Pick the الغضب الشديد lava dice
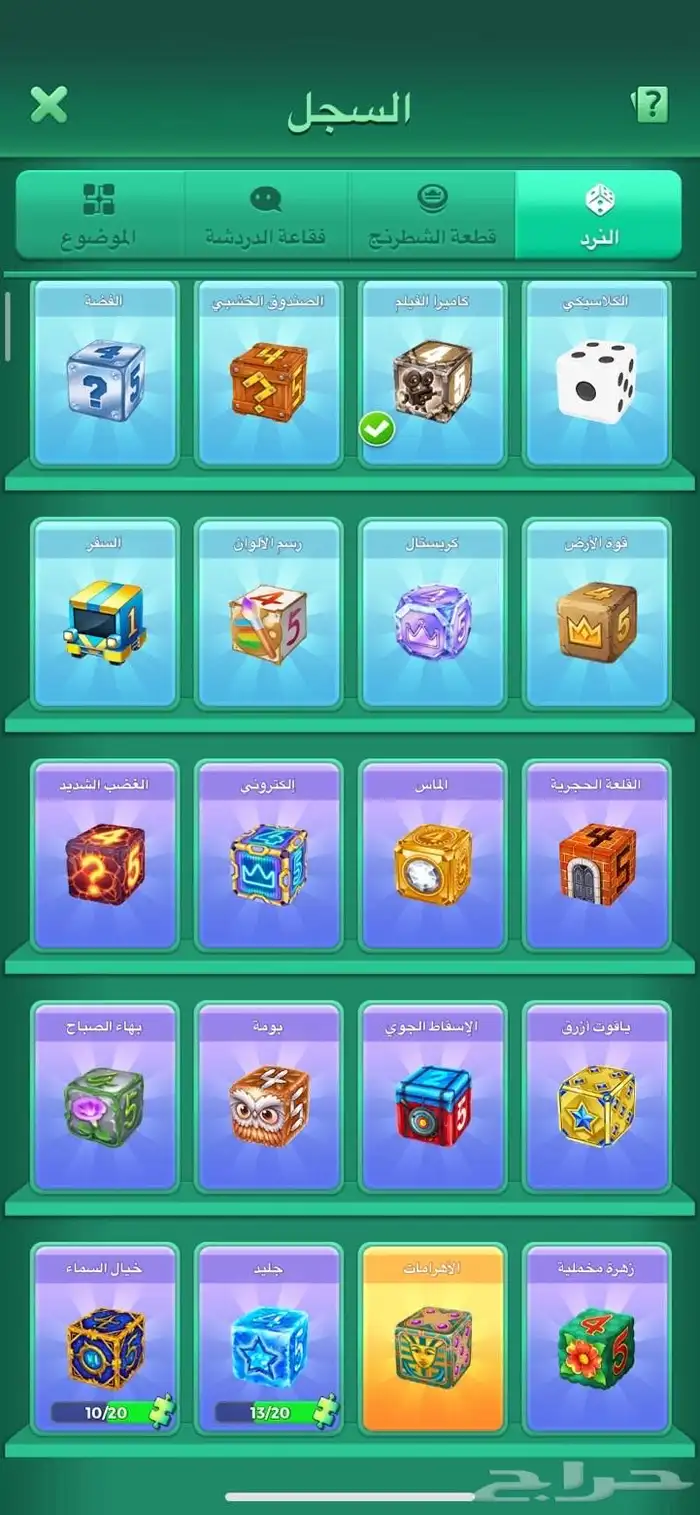700x1515 pixels. pyautogui.click(x=104, y=855)
